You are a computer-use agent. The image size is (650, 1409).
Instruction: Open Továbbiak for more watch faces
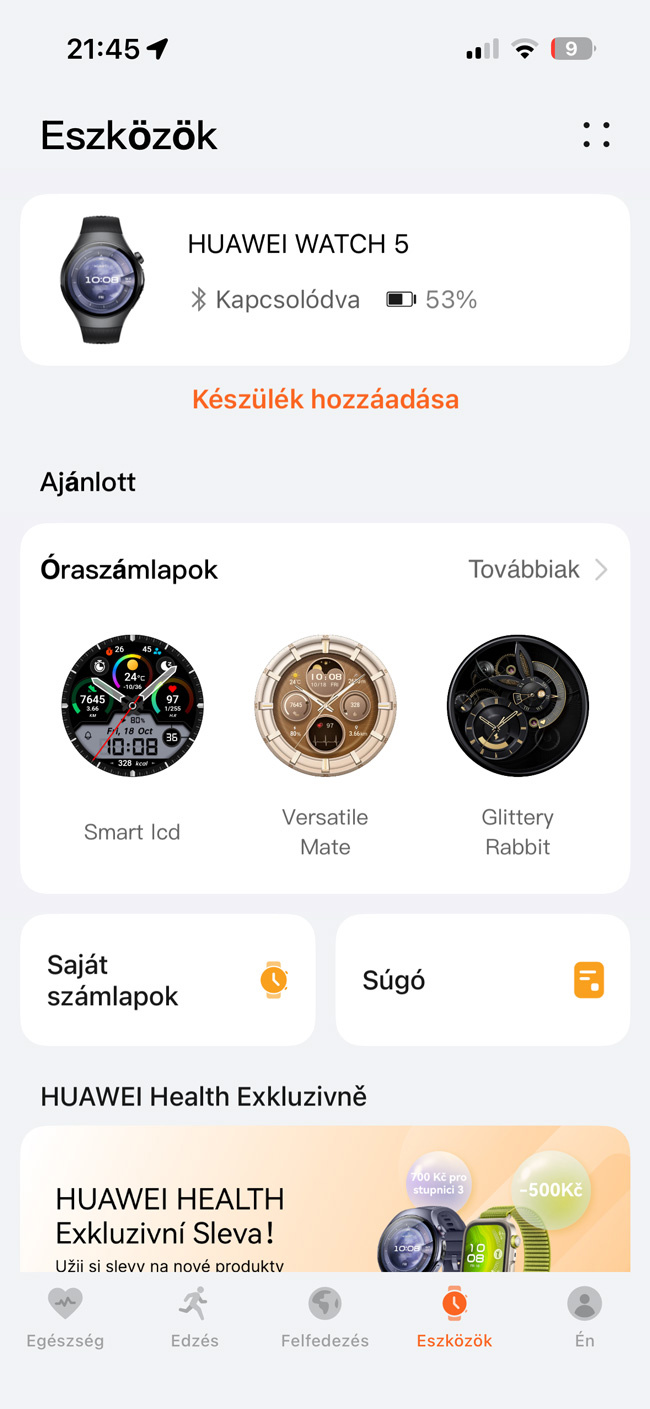click(538, 570)
